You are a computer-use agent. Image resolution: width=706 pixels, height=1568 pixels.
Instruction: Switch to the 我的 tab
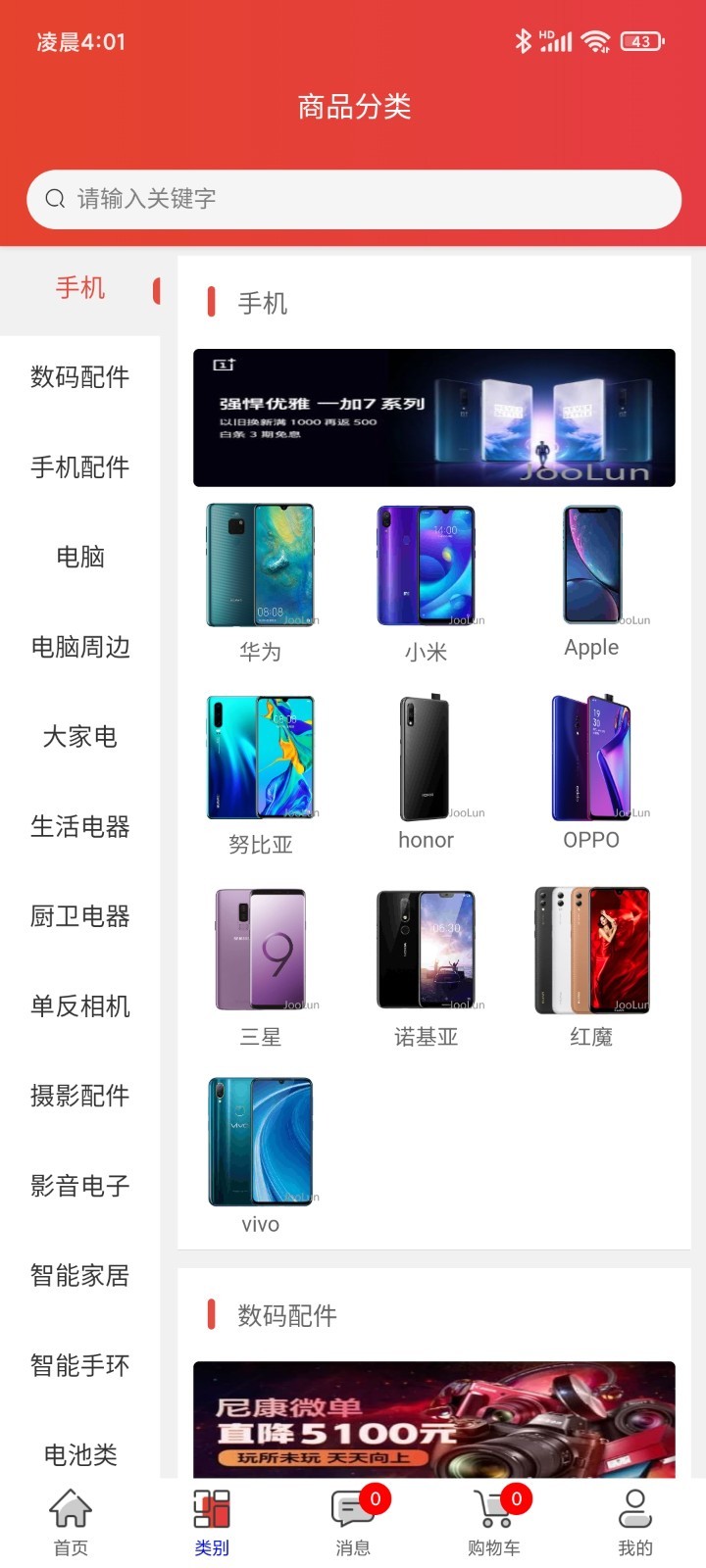pyautogui.click(x=635, y=1523)
